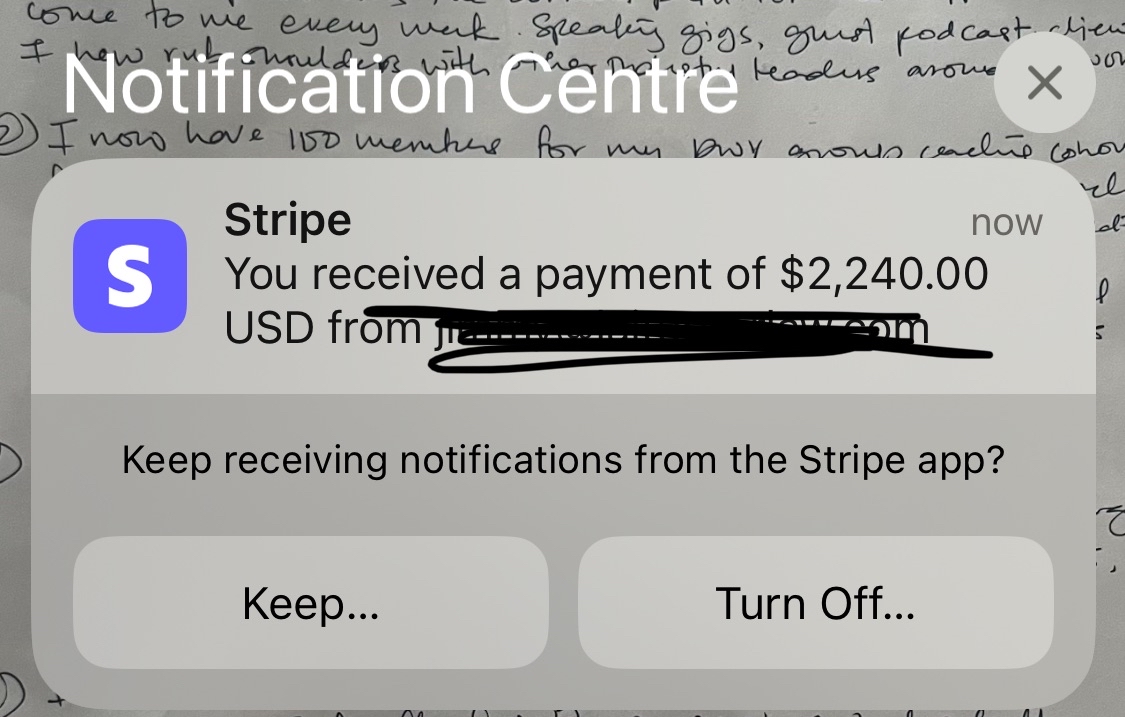1125x717 pixels.
Task: Choose Keep… for Stripe notifications
Action: 311,603
